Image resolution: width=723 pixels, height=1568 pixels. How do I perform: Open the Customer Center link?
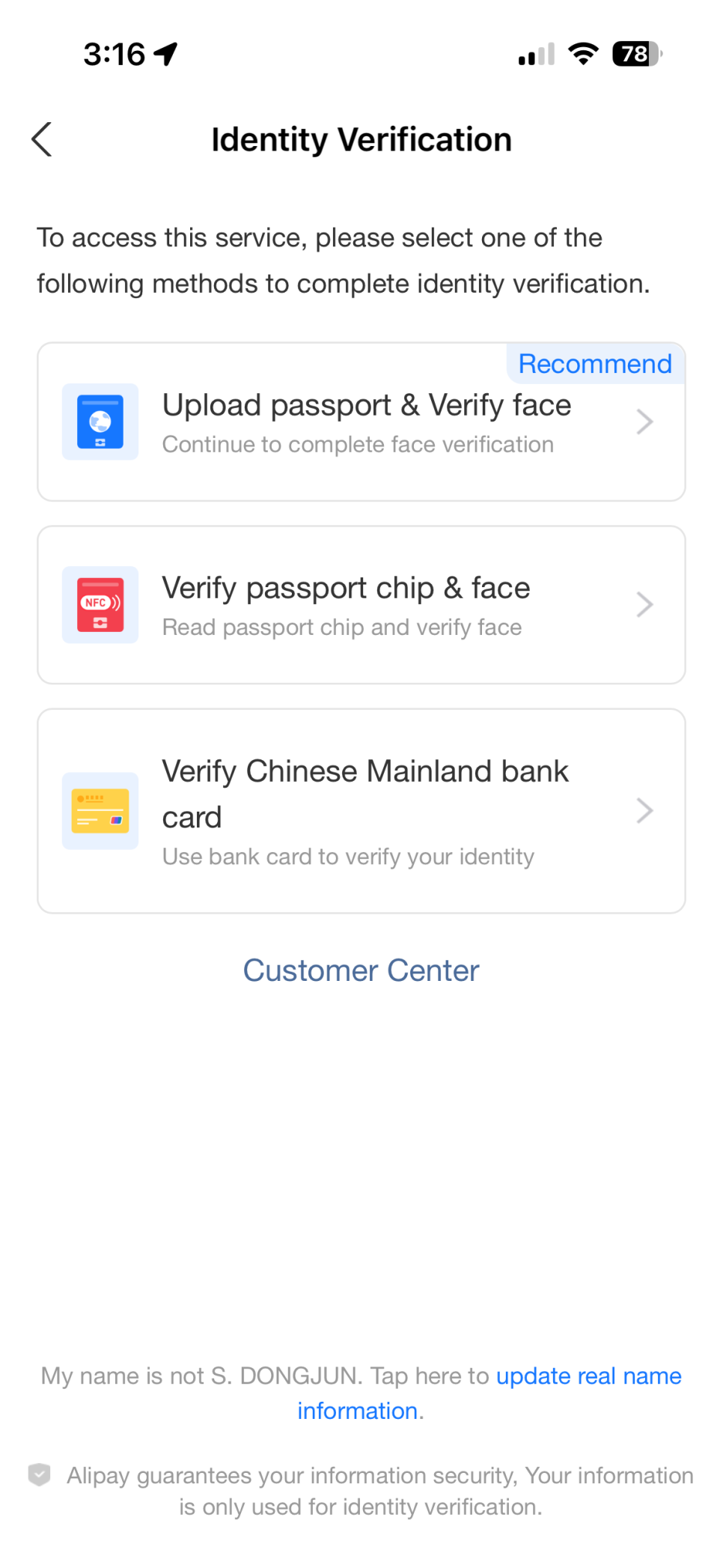pyautogui.click(x=361, y=970)
